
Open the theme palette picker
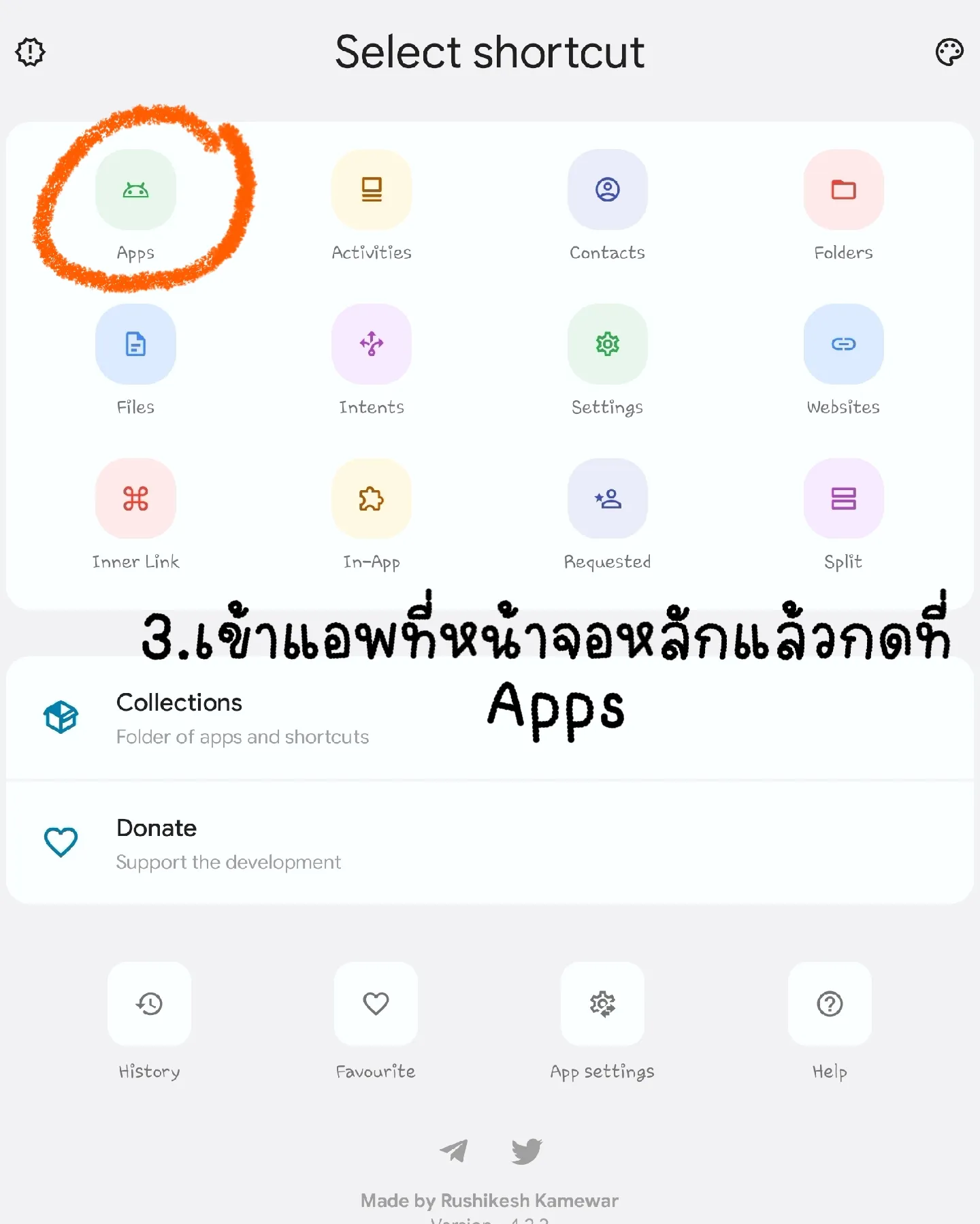949,51
